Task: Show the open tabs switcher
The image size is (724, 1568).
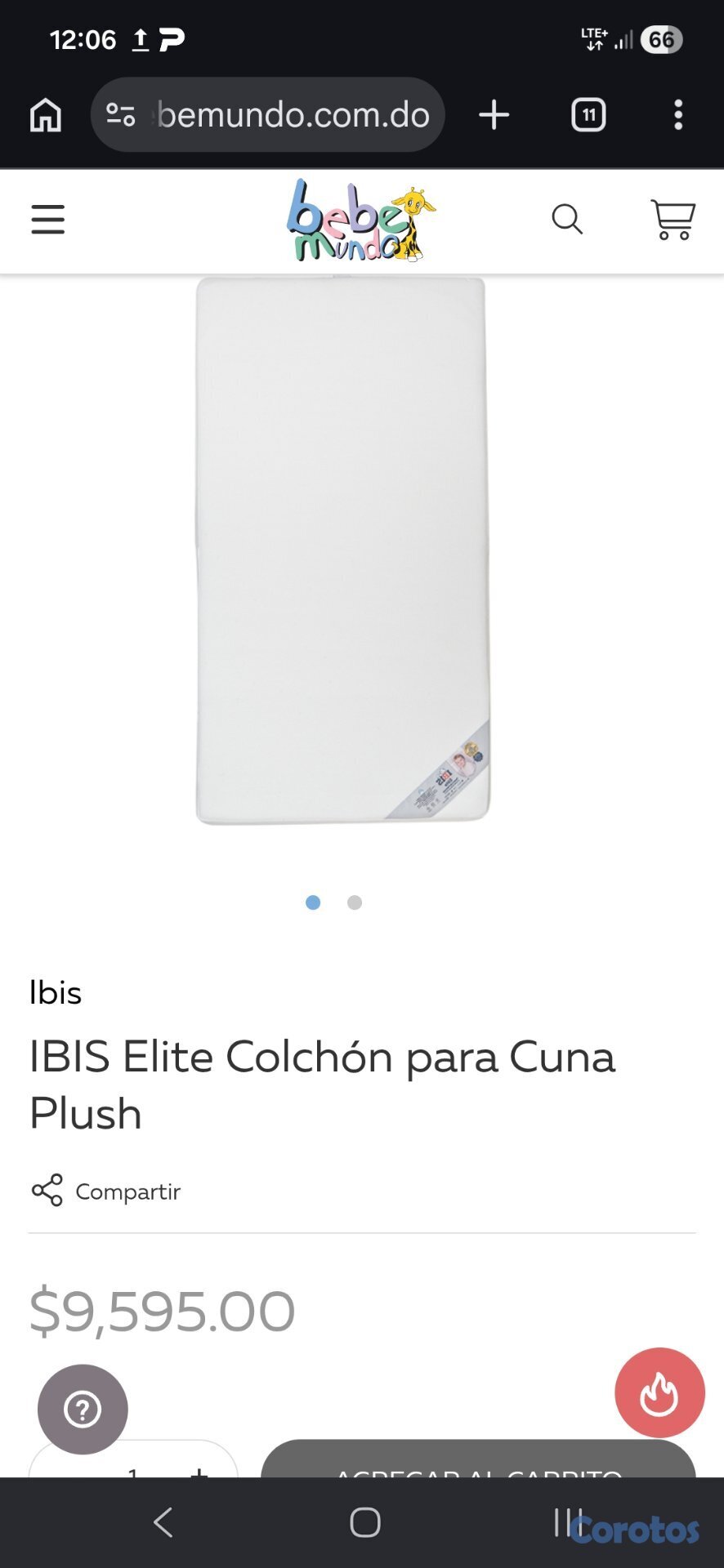Action: coord(588,115)
